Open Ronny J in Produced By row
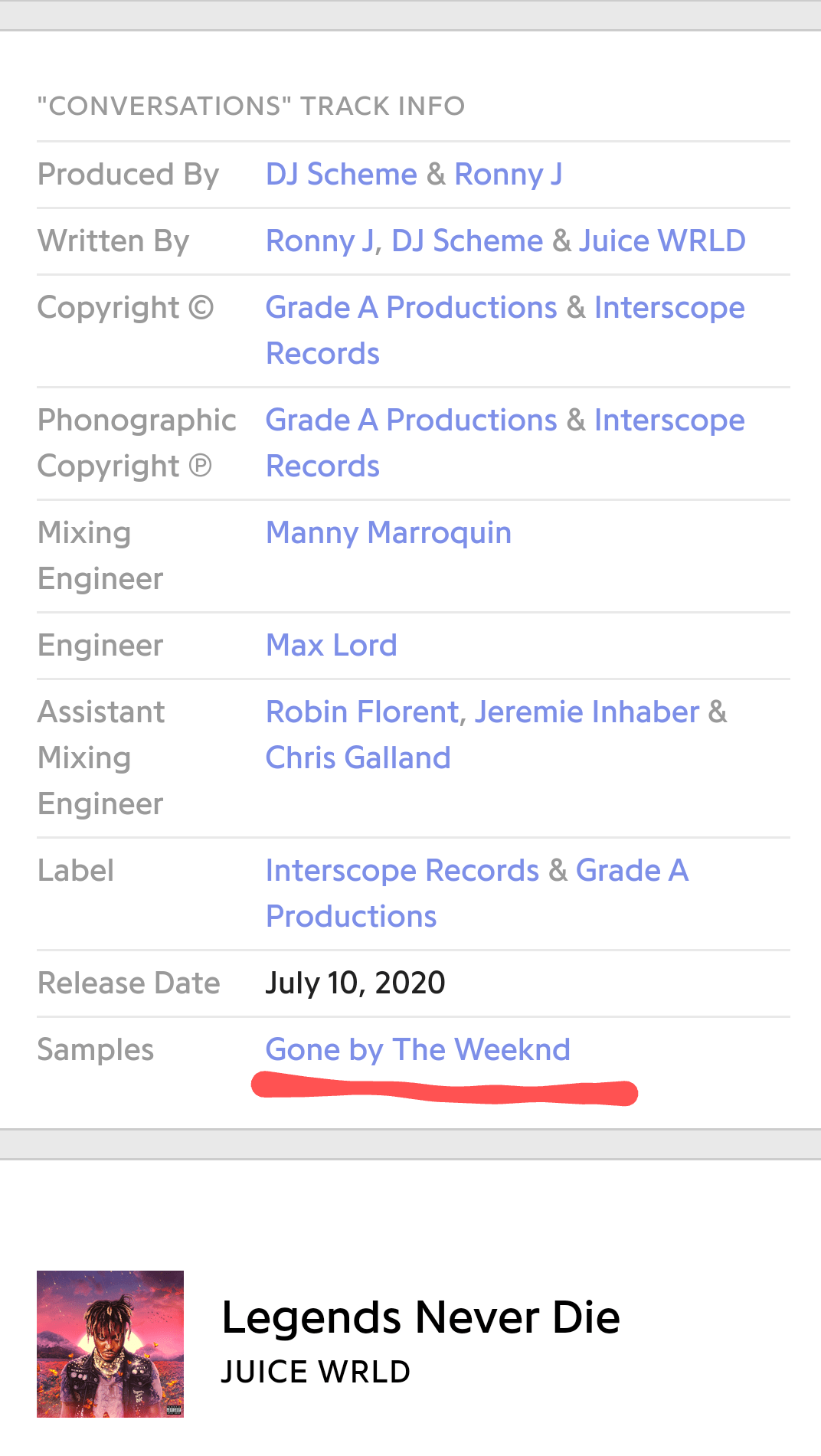The image size is (821, 1456). (x=508, y=175)
